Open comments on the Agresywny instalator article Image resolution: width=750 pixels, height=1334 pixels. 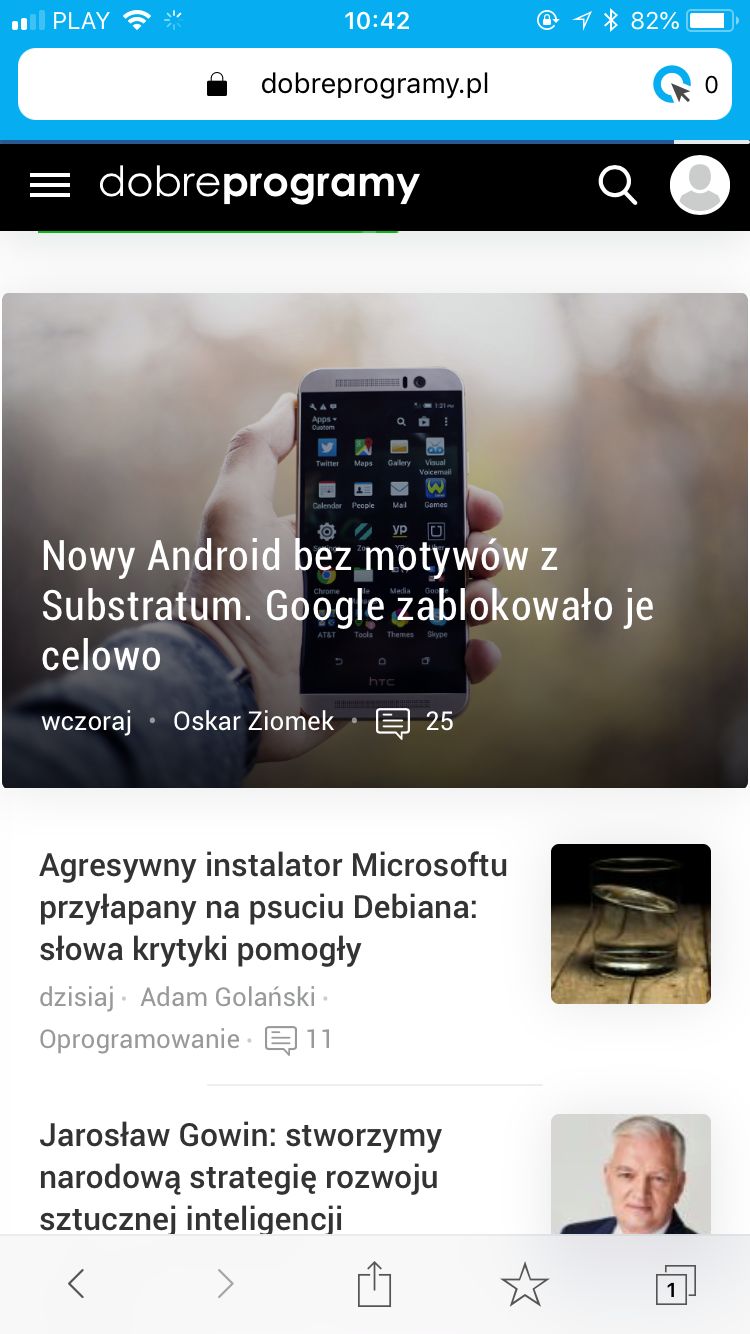point(298,1040)
